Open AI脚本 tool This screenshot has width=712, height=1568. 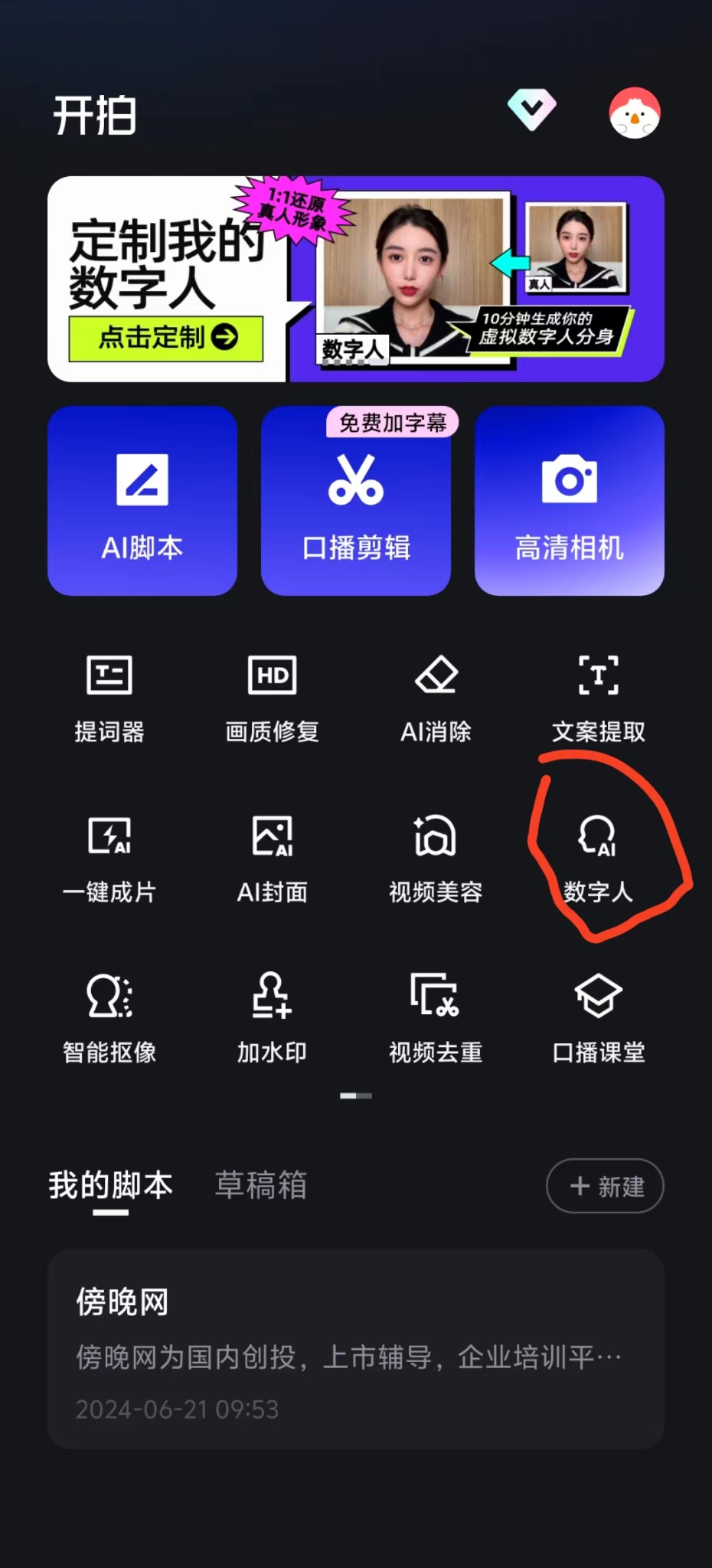click(x=142, y=501)
